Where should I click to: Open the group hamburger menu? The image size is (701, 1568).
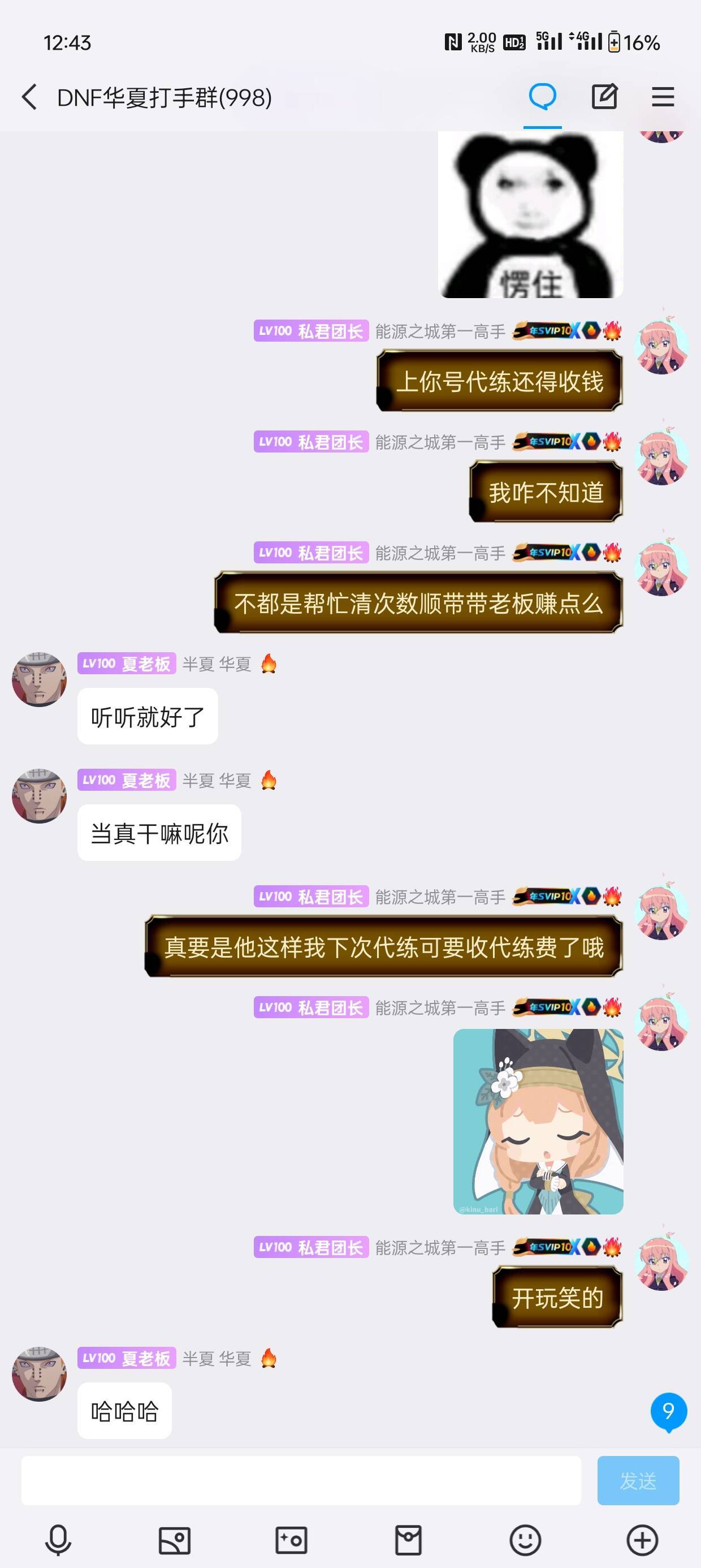[x=663, y=97]
